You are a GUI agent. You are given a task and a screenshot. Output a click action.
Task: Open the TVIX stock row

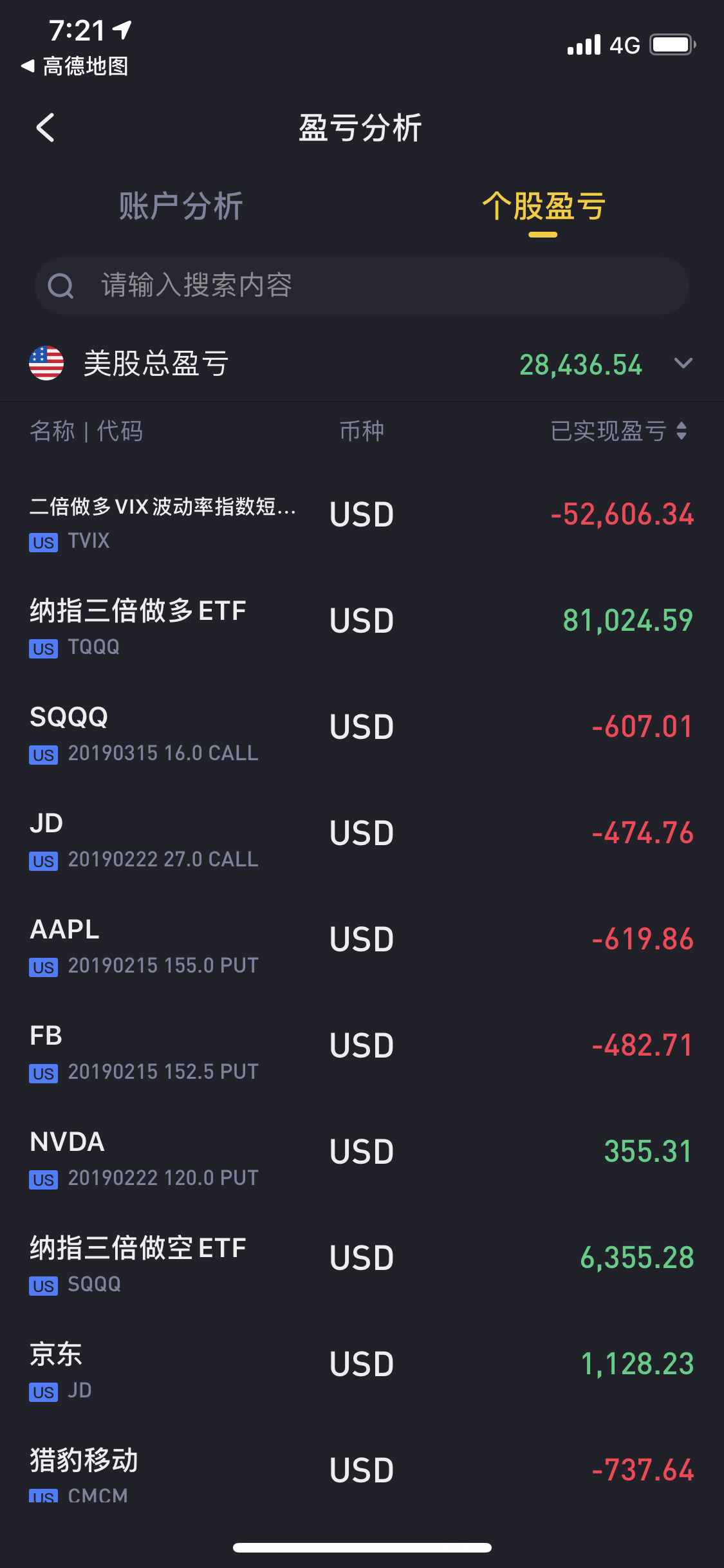tap(362, 523)
